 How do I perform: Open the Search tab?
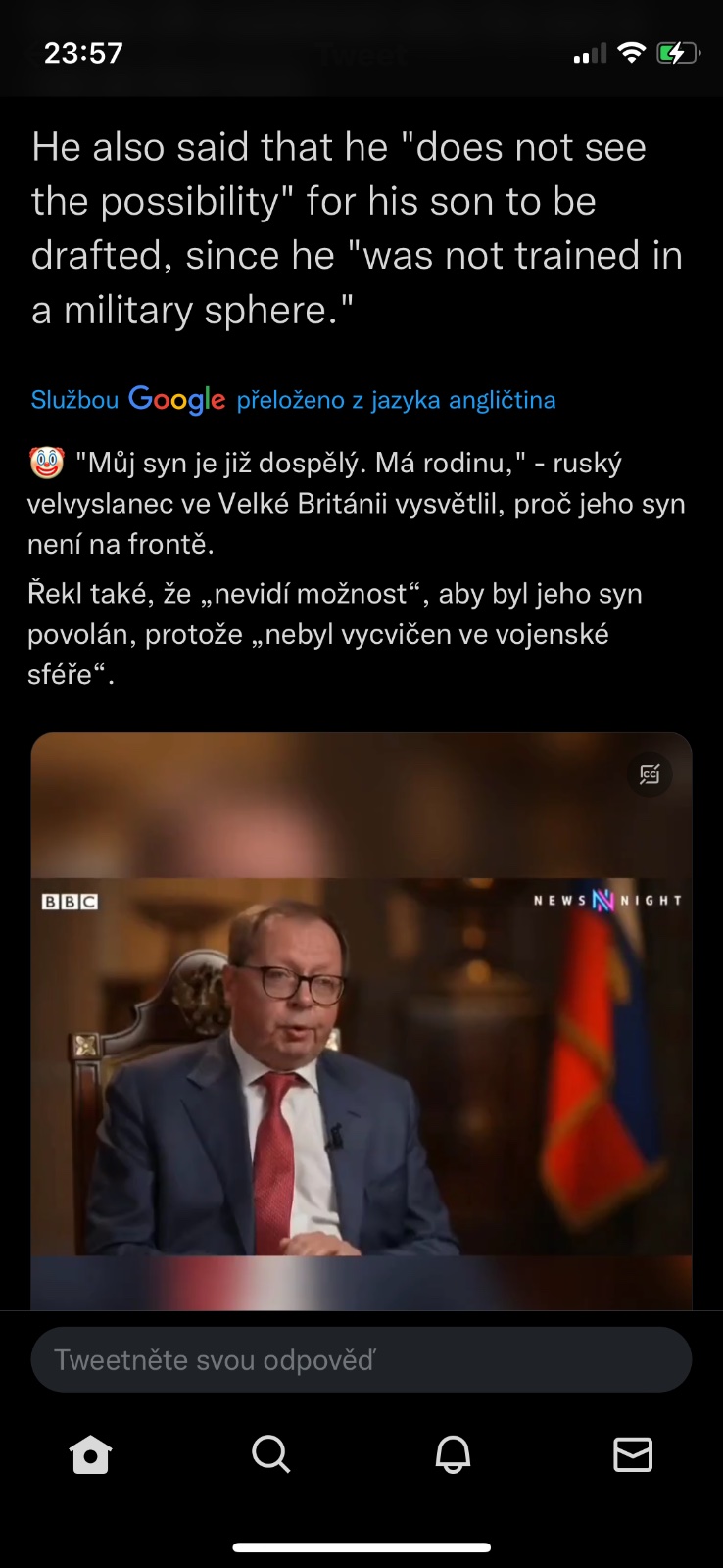pos(270,1454)
